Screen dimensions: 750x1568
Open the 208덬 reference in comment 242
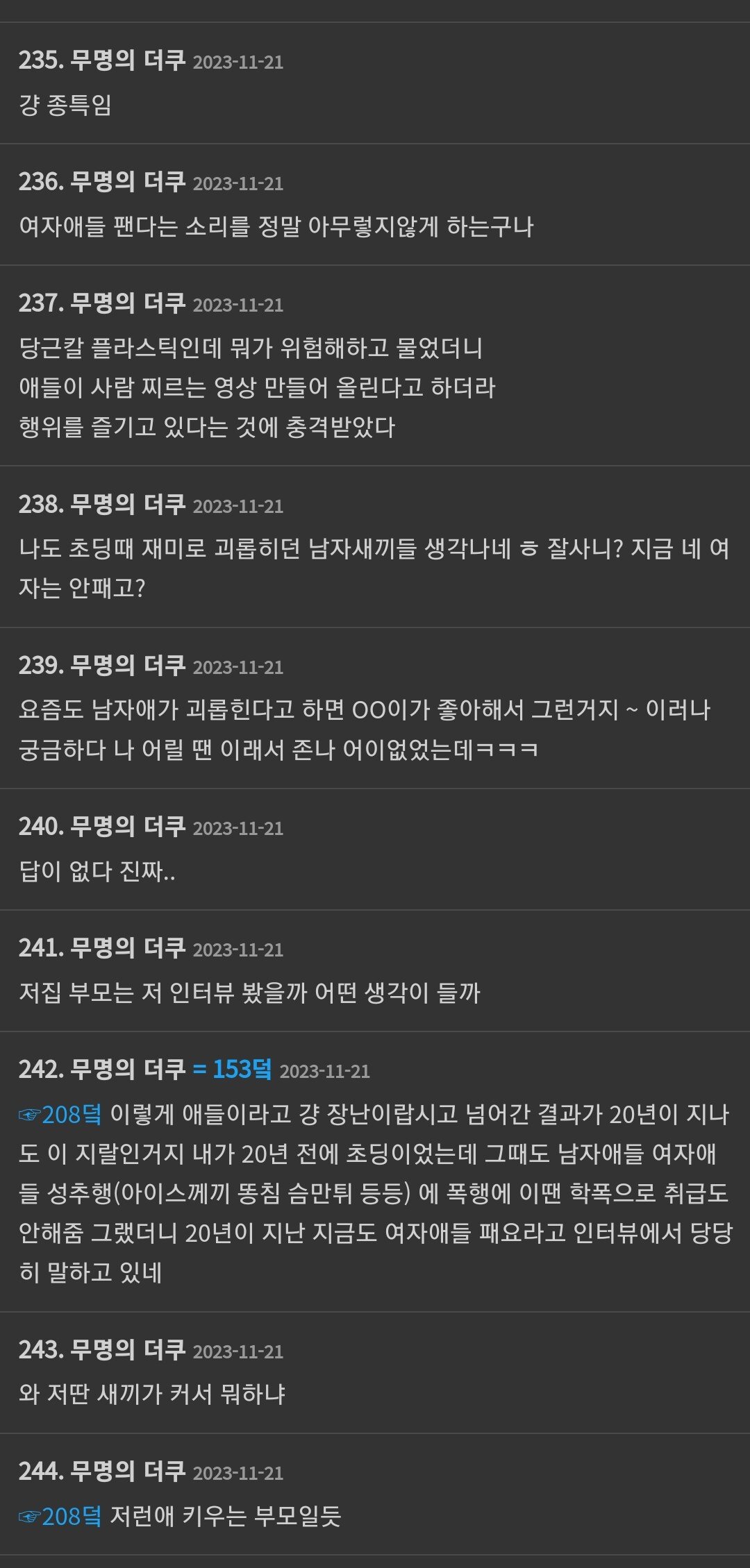(x=61, y=1115)
